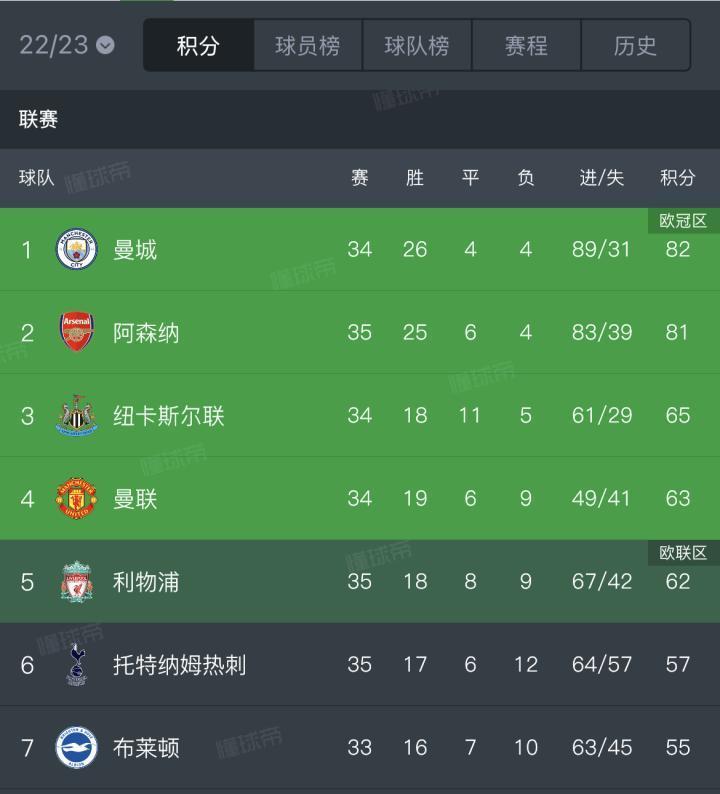
Task: Open the 赛程 tab
Action: click(x=526, y=44)
